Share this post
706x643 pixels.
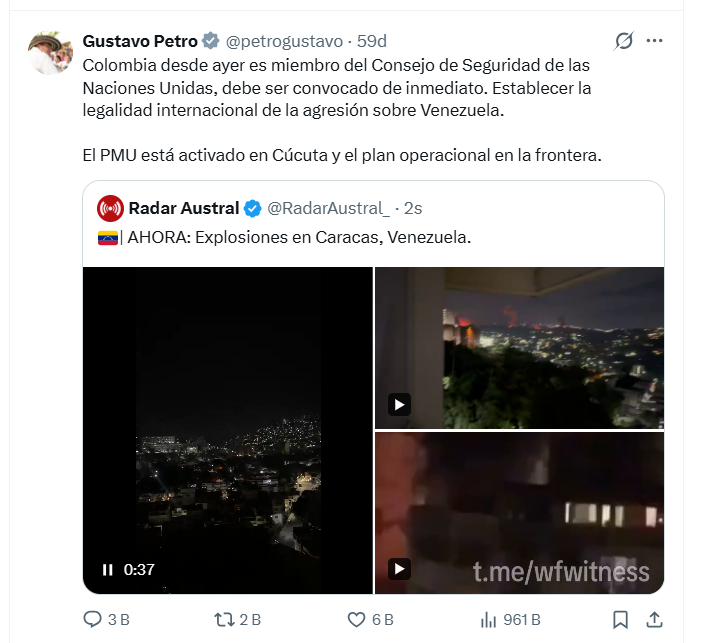tap(655, 620)
